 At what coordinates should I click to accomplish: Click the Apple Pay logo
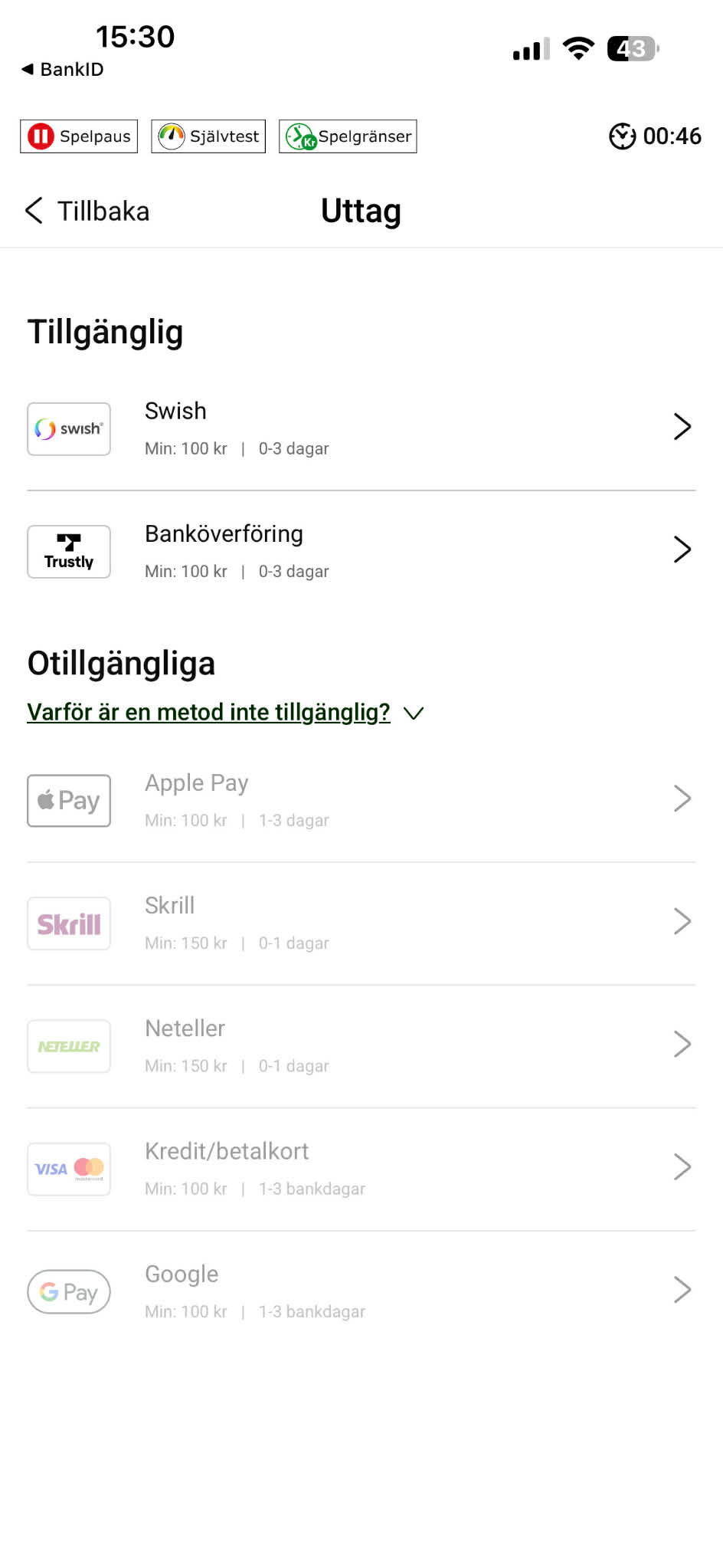pyautogui.click(x=68, y=800)
